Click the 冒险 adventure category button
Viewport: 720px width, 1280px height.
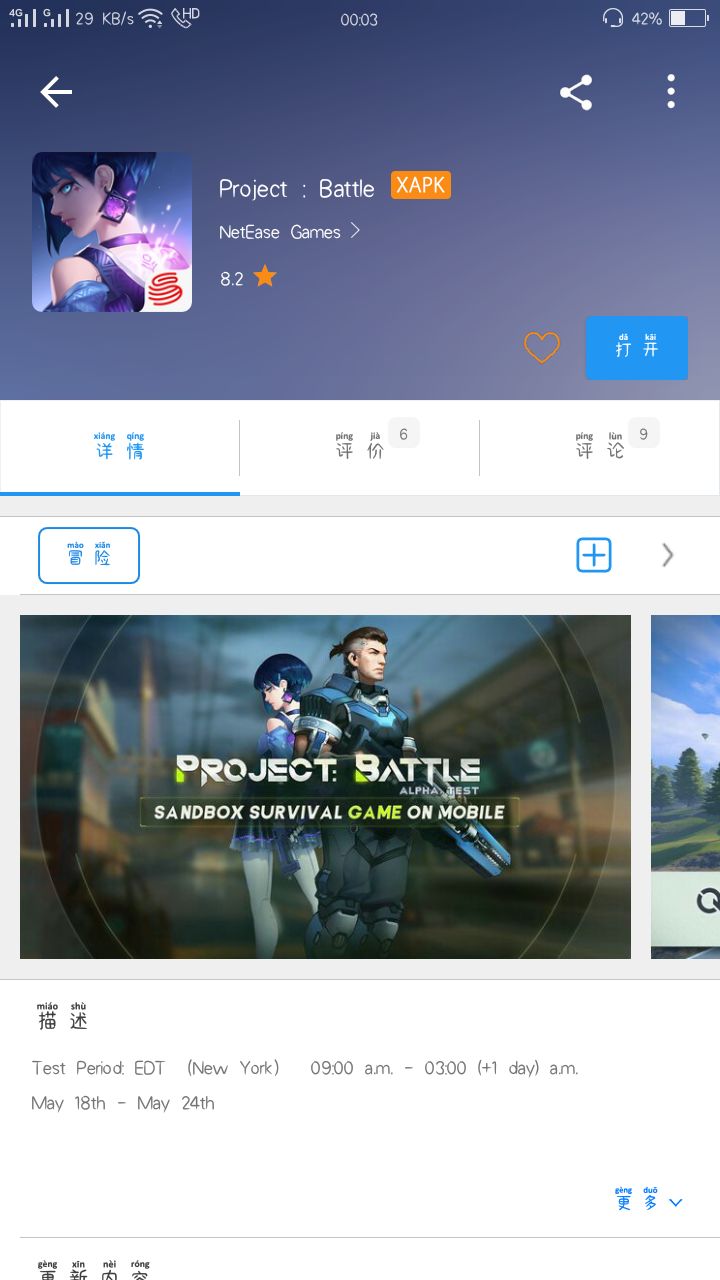(88, 555)
